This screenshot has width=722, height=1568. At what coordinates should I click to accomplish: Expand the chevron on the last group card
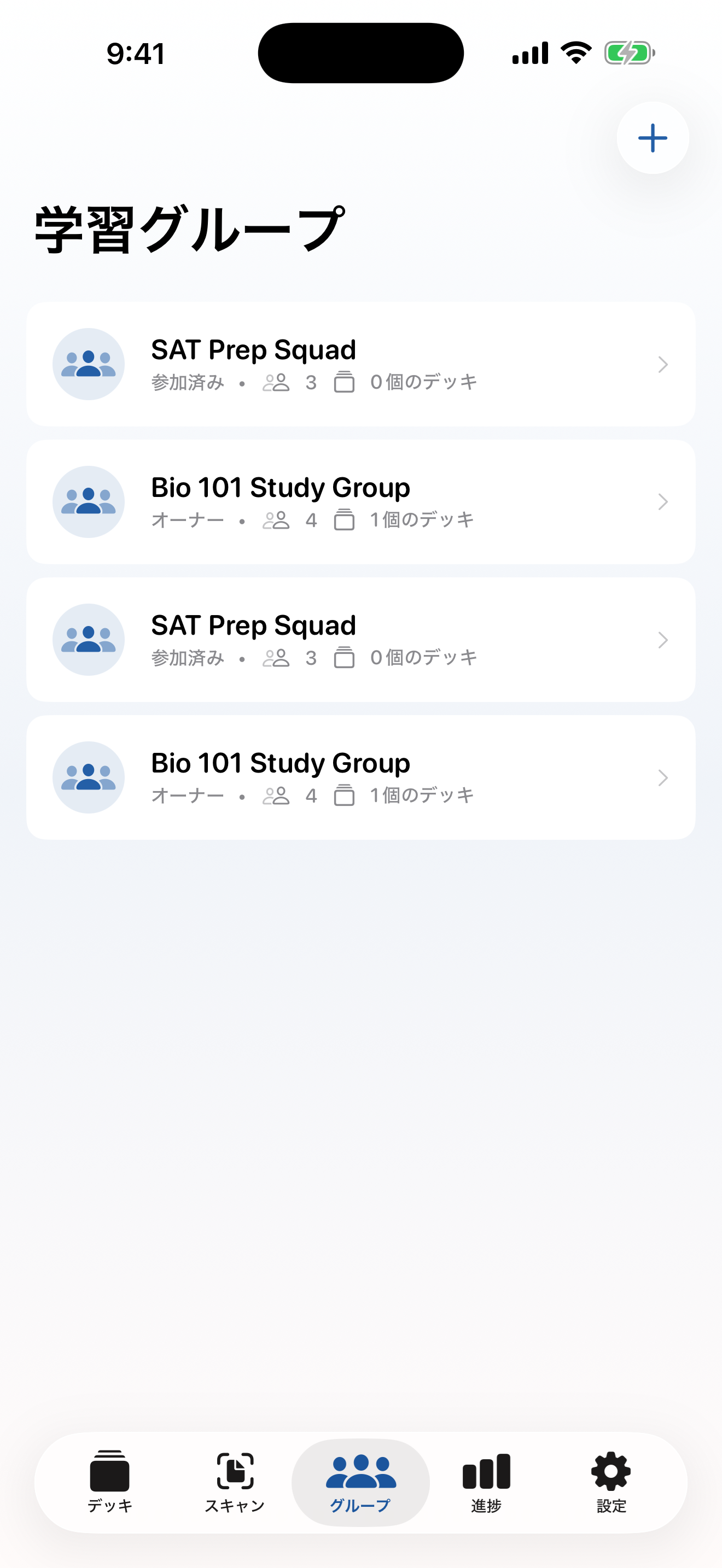click(663, 777)
